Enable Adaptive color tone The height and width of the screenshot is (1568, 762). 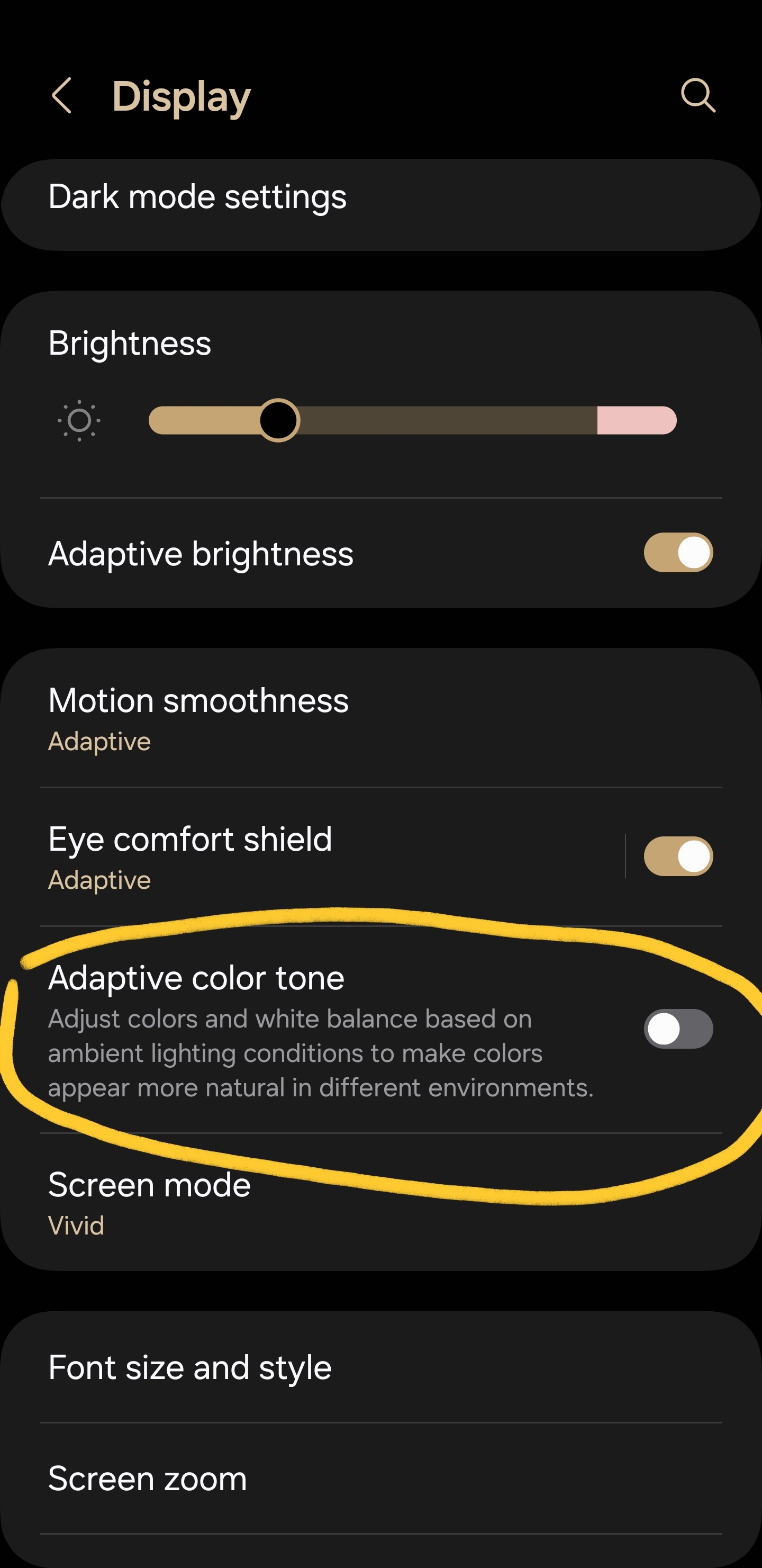pos(678,1029)
